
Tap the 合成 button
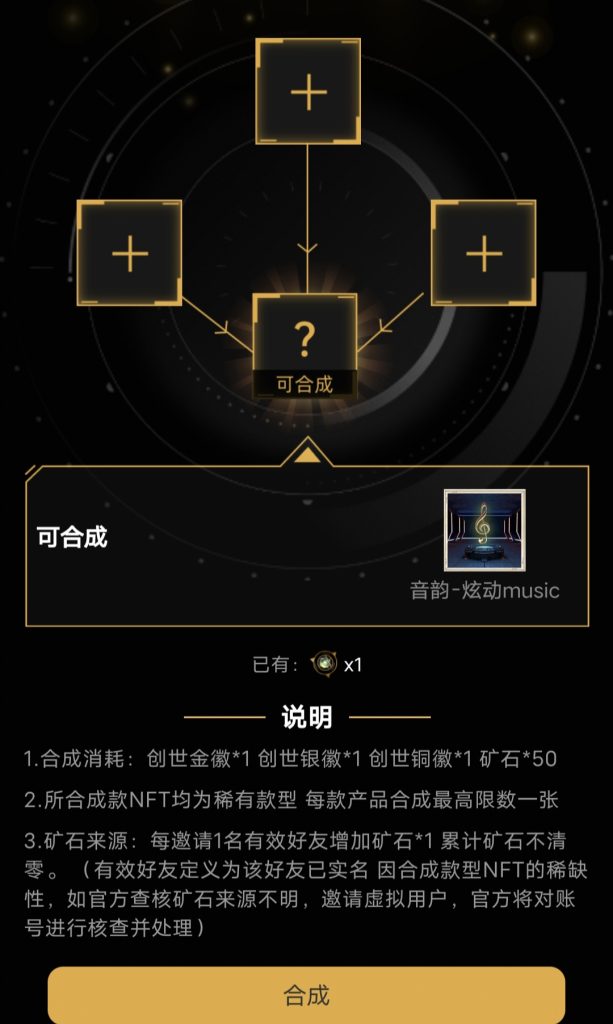pos(306,995)
